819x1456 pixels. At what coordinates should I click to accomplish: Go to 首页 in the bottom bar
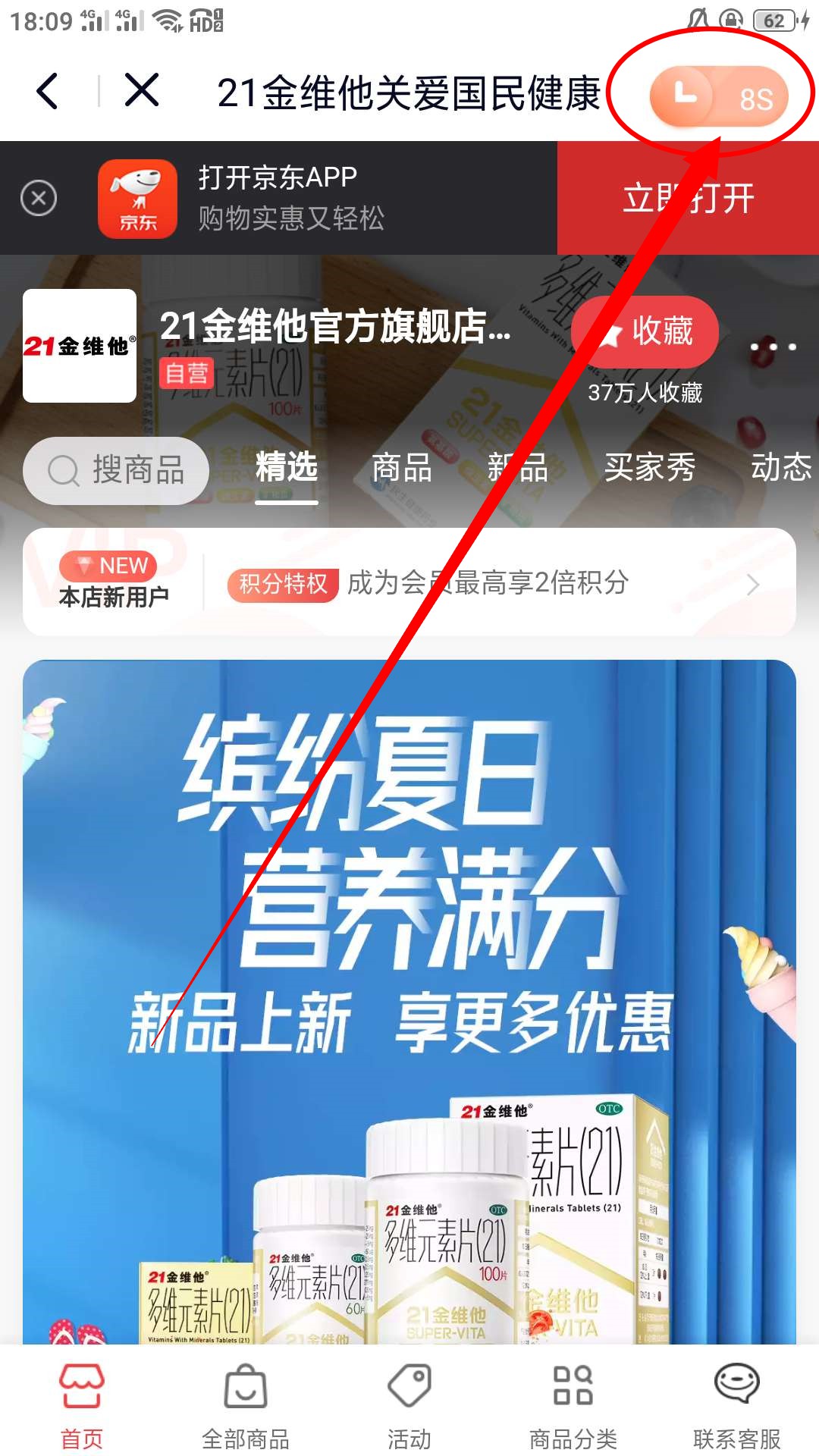click(82, 1404)
